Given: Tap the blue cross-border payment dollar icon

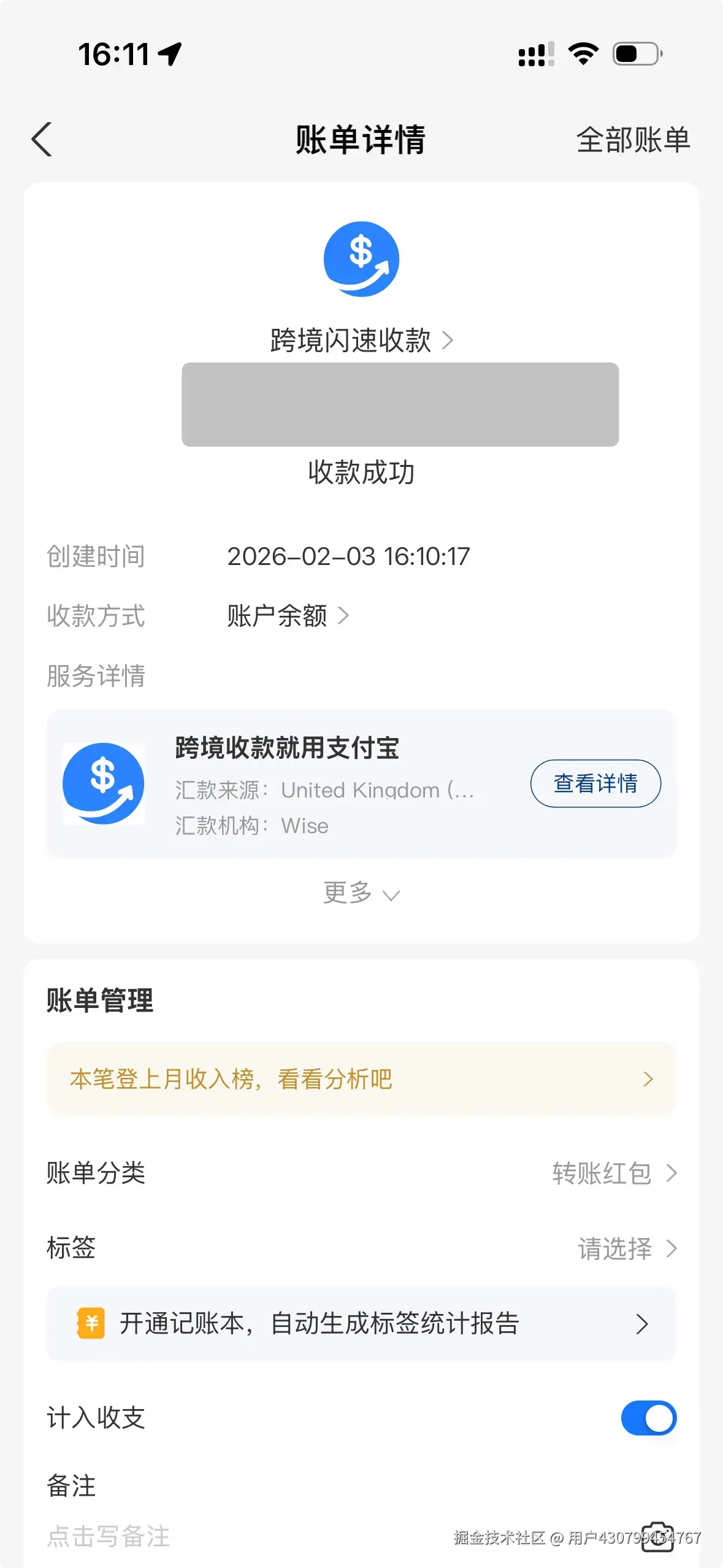Looking at the screenshot, I should 361,259.
